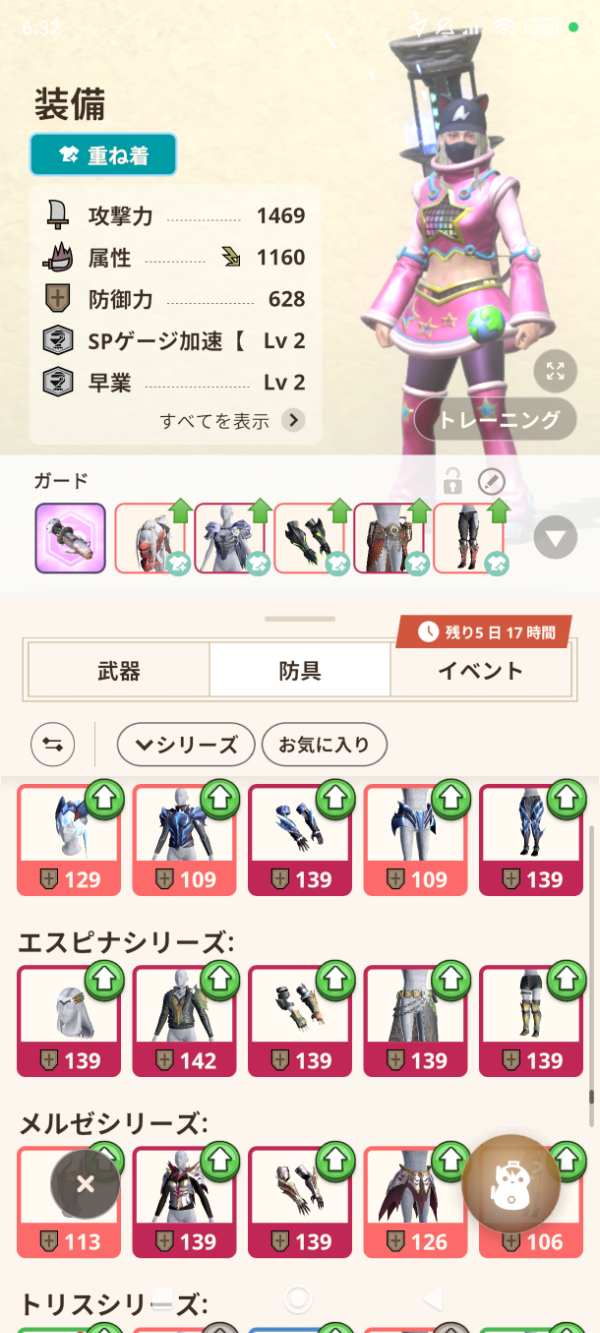Select the equipped weapon slot
The height and width of the screenshot is (1333, 600).
pyautogui.click(x=70, y=538)
